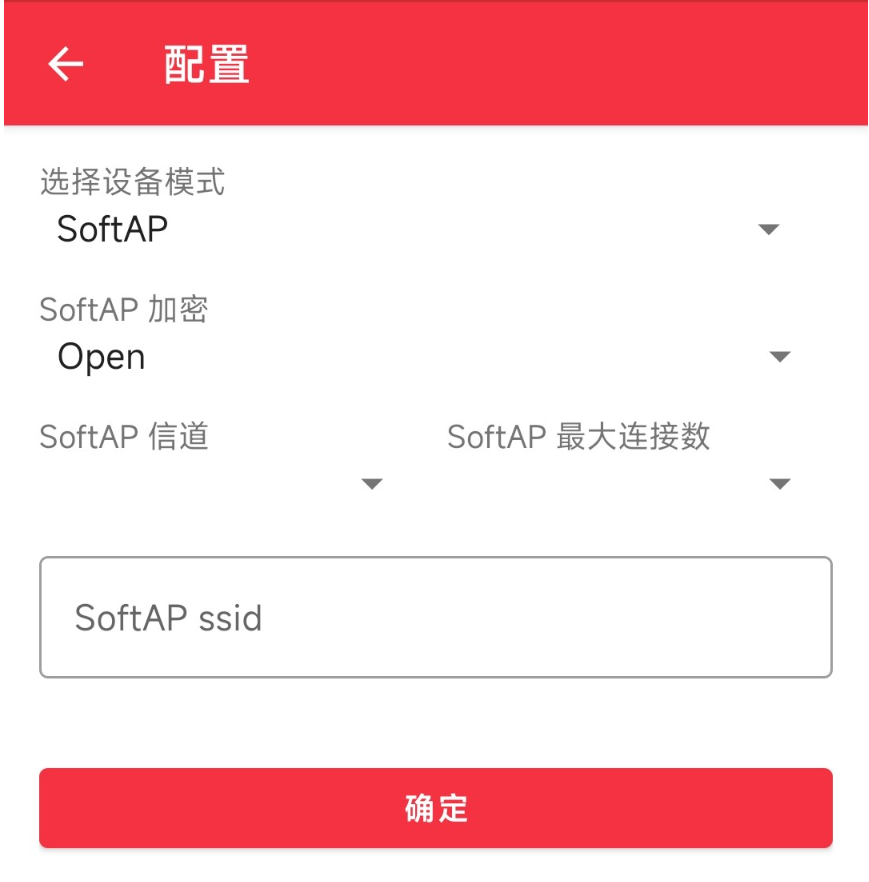Go back using the arrow icon

pos(66,65)
